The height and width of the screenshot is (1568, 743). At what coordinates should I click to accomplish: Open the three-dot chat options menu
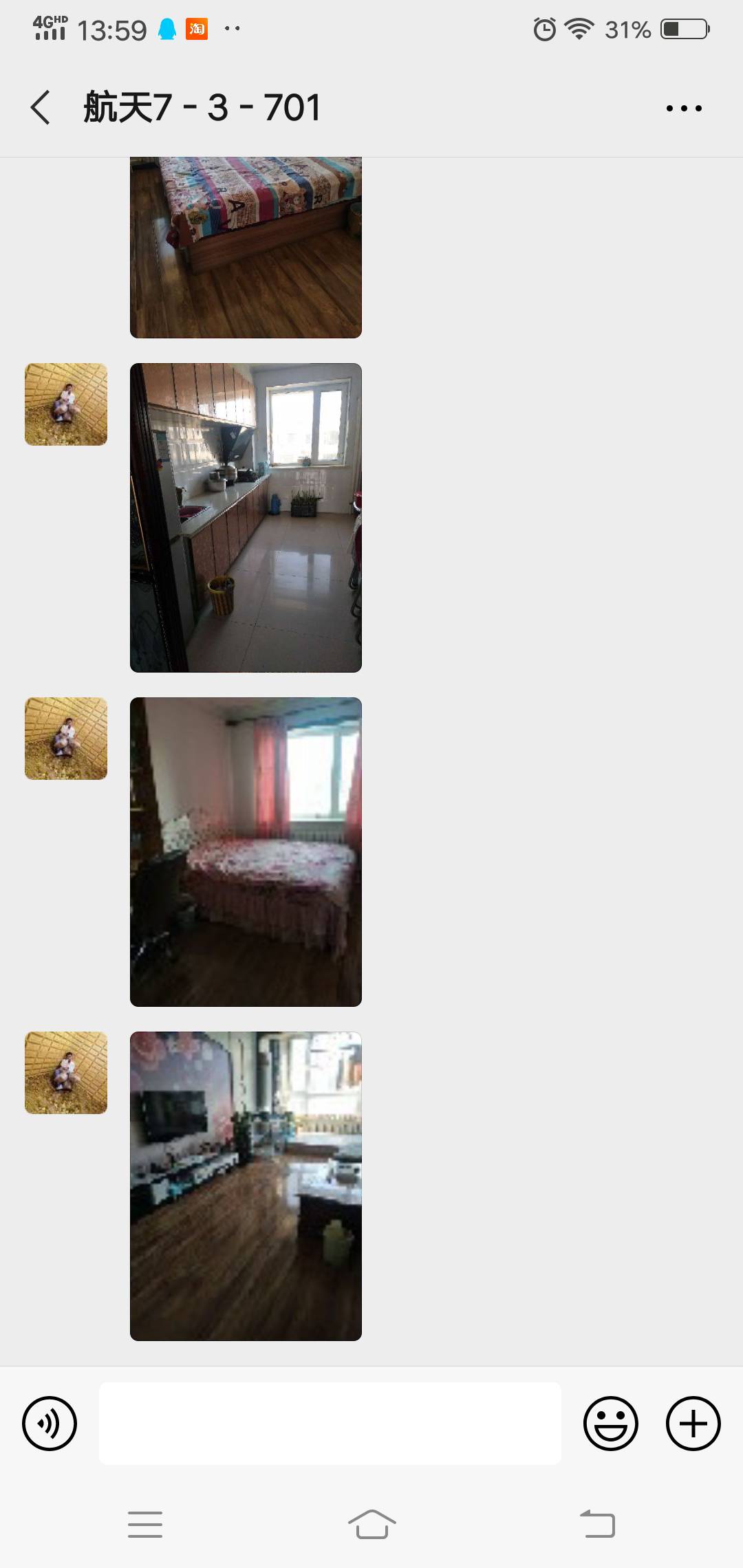coord(684,108)
